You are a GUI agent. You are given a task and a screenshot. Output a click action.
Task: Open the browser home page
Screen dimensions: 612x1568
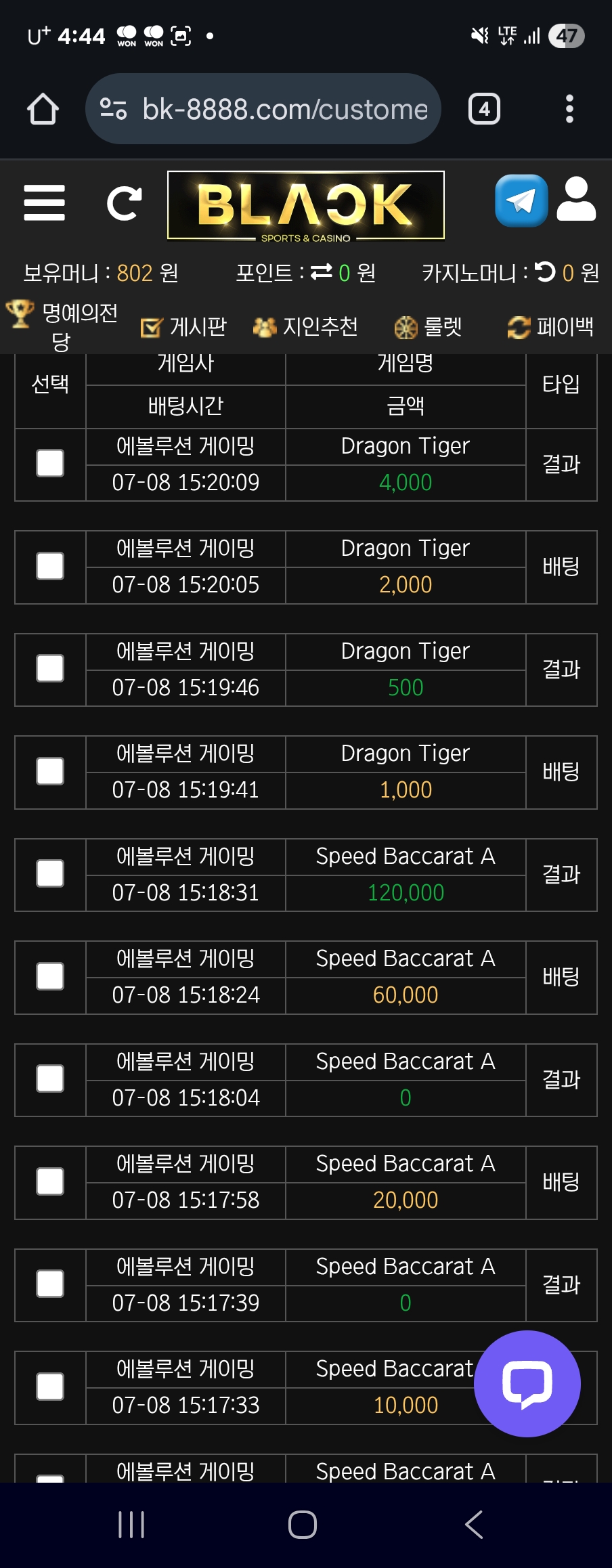(43, 109)
